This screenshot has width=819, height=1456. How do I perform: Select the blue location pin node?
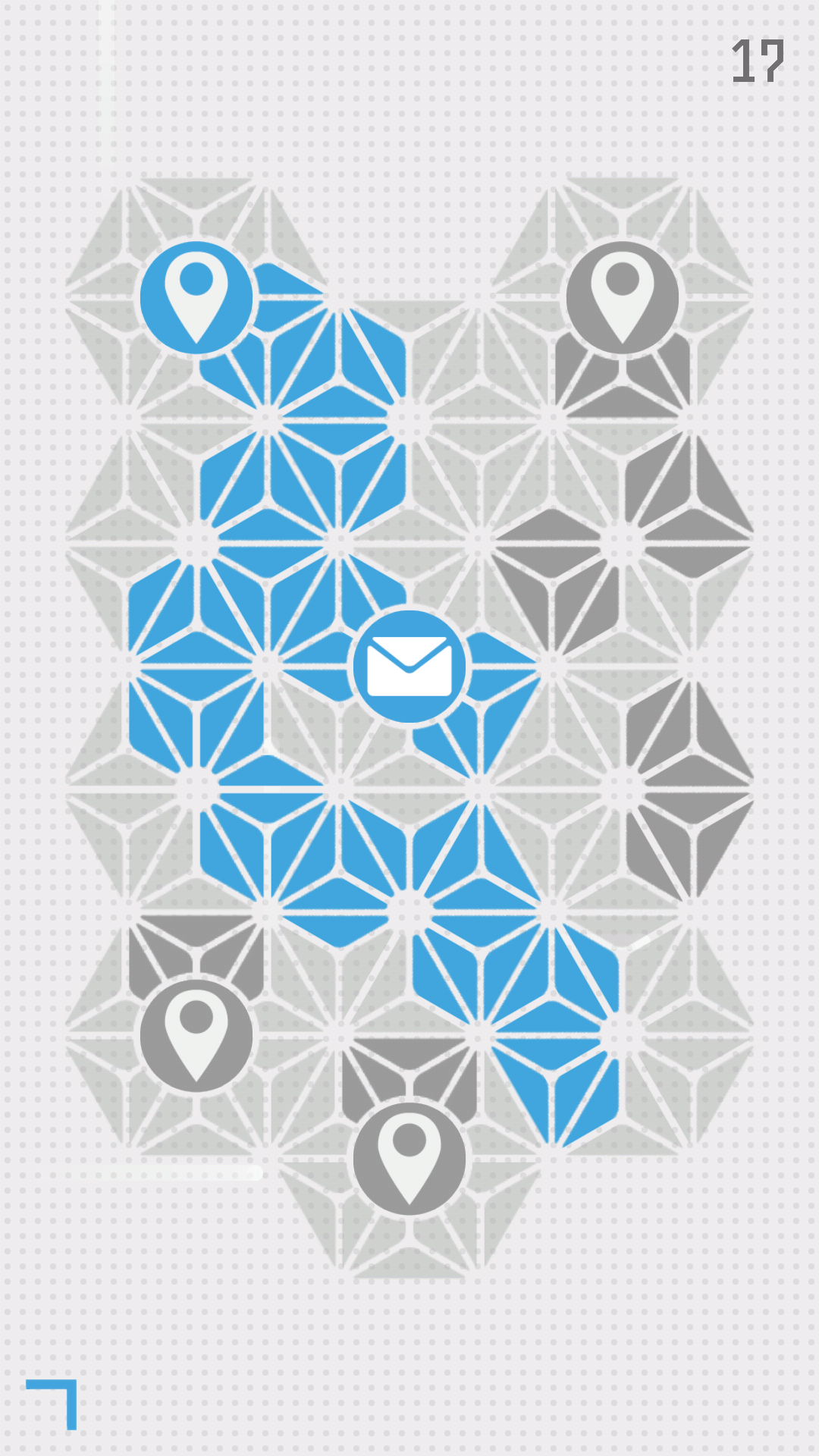196,298
